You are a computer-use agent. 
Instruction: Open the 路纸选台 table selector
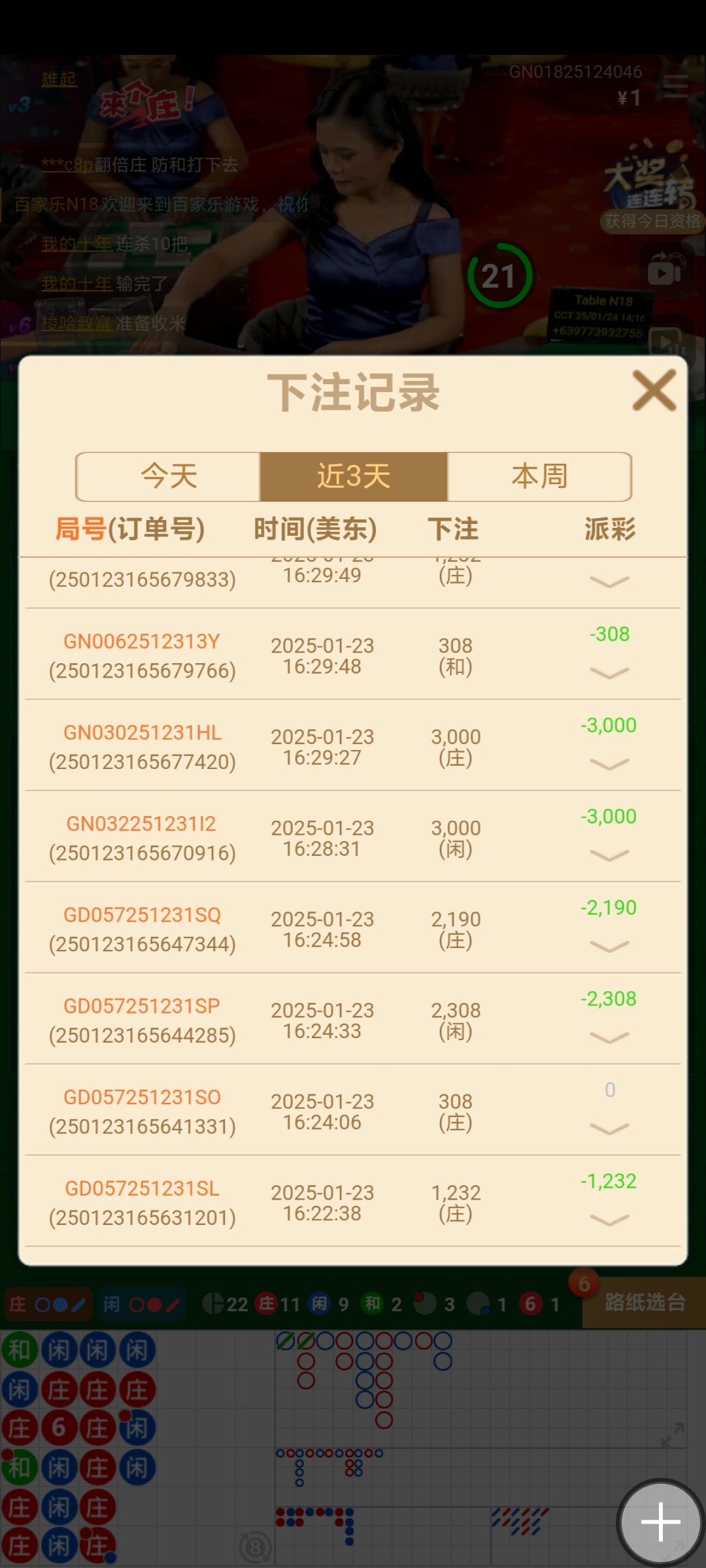tap(644, 1303)
